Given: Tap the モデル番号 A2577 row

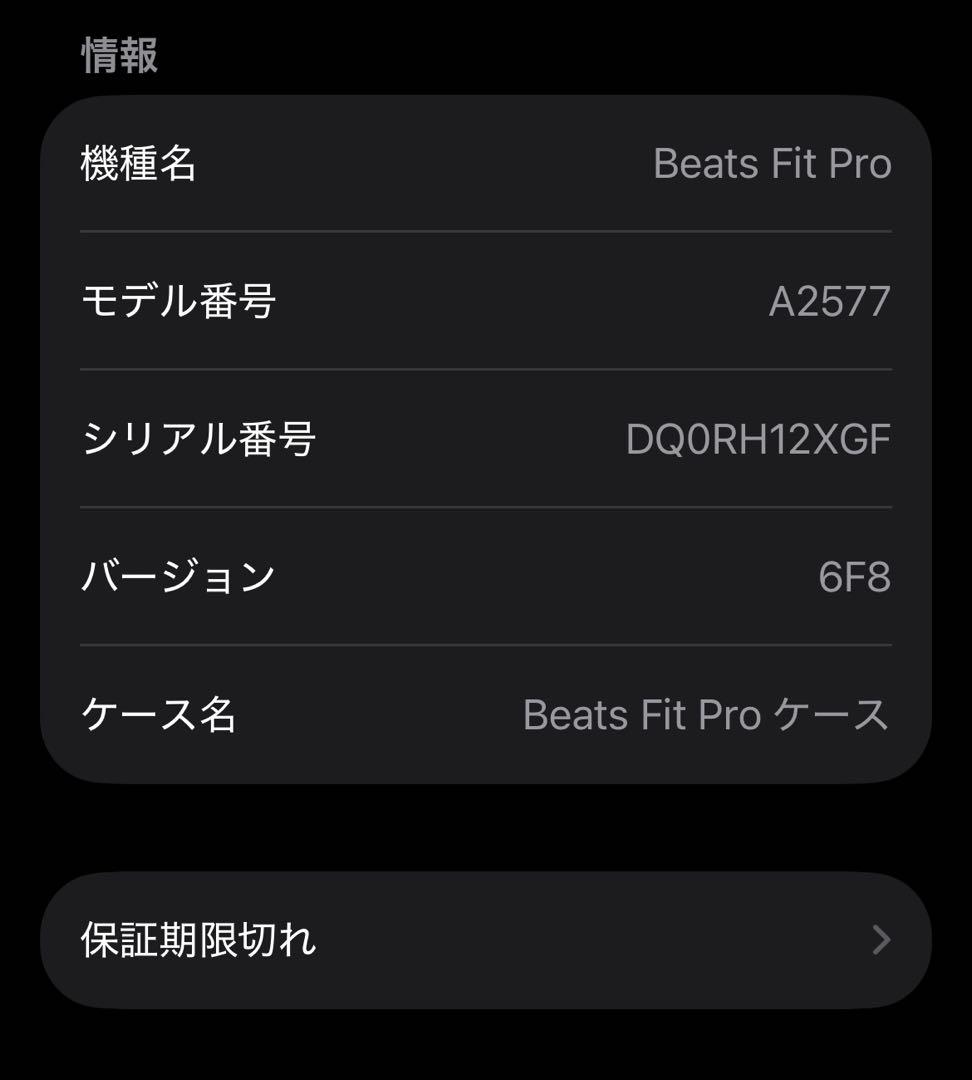Looking at the screenshot, I should [x=486, y=300].
